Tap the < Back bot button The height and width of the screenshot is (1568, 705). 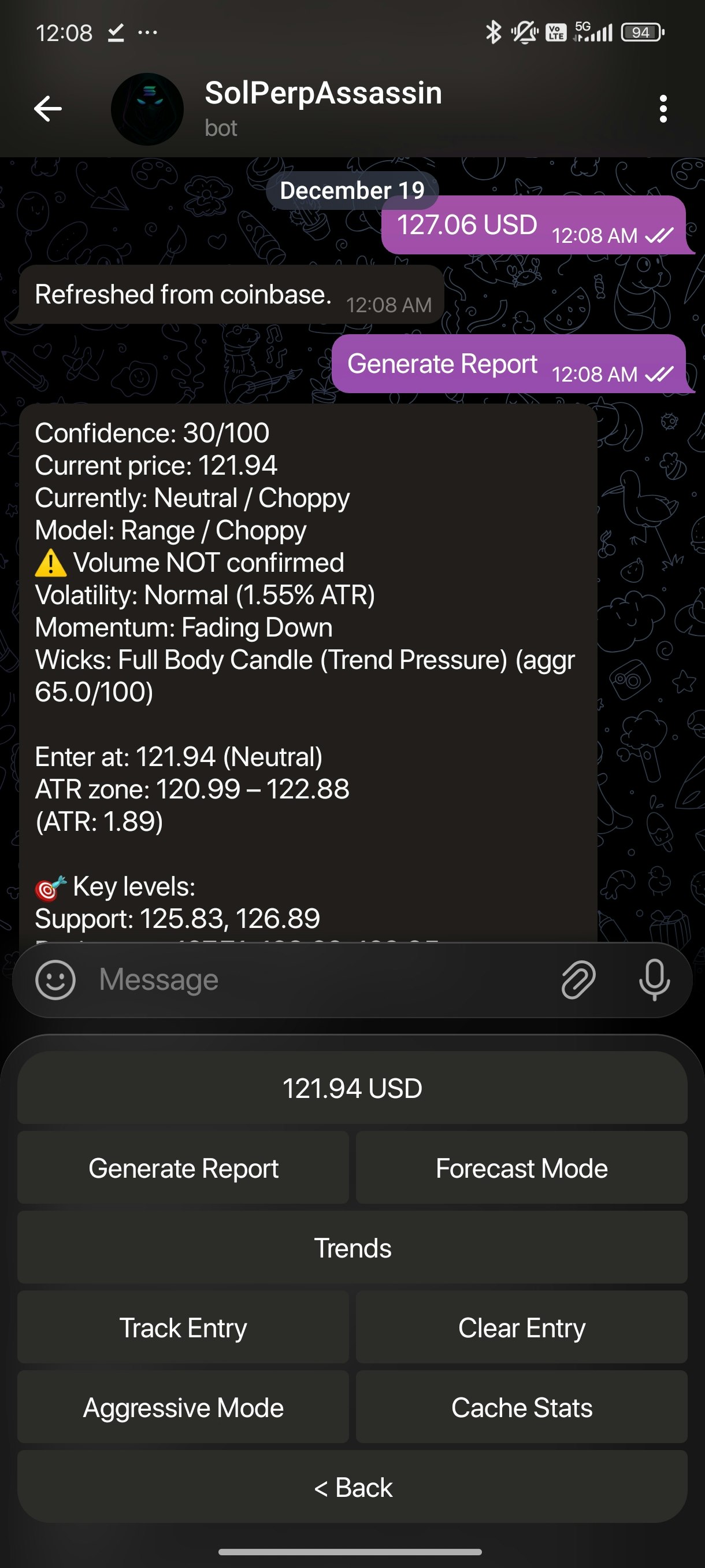352,1487
